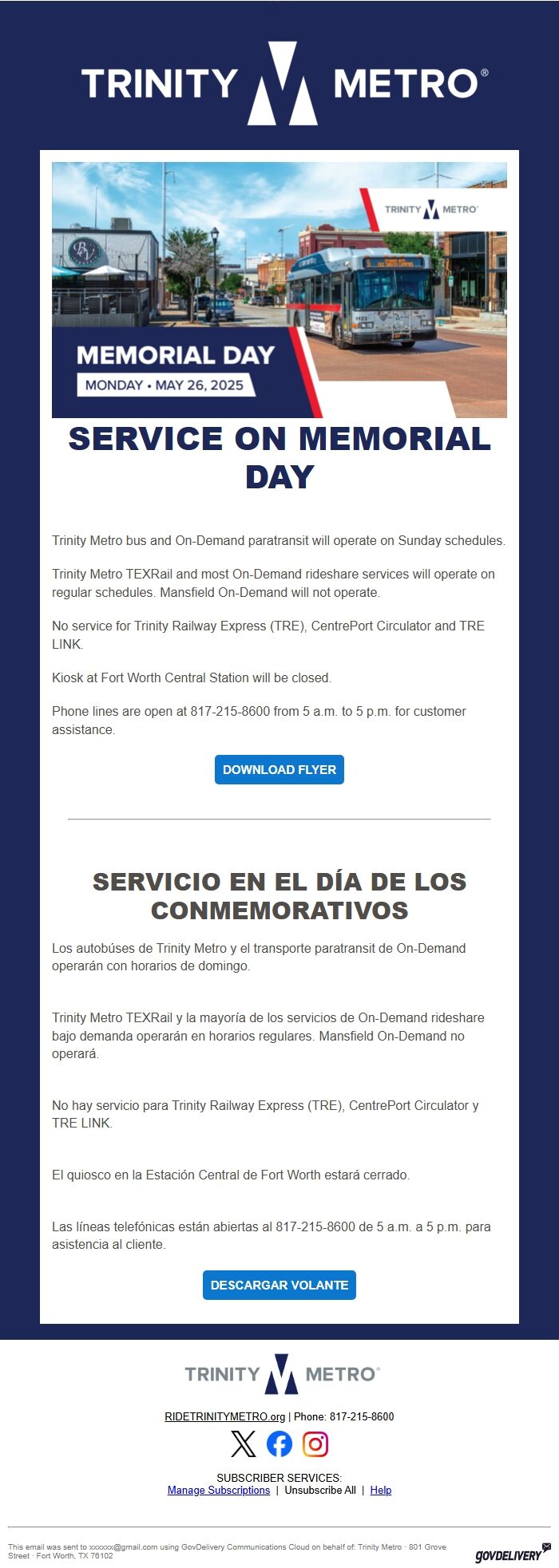The width and height of the screenshot is (559, 1568).
Task: Open the Manage Subscriptions link
Action: coord(219,1490)
